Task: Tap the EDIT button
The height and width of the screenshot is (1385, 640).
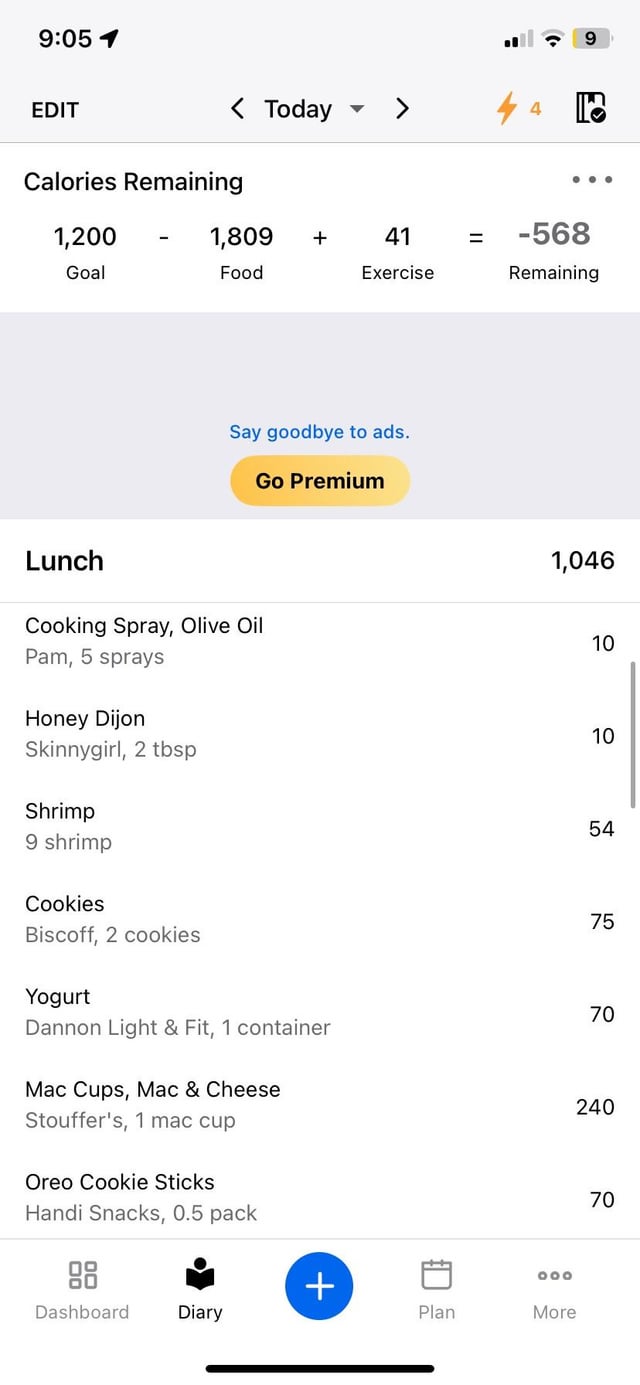Action: (55, 110)
